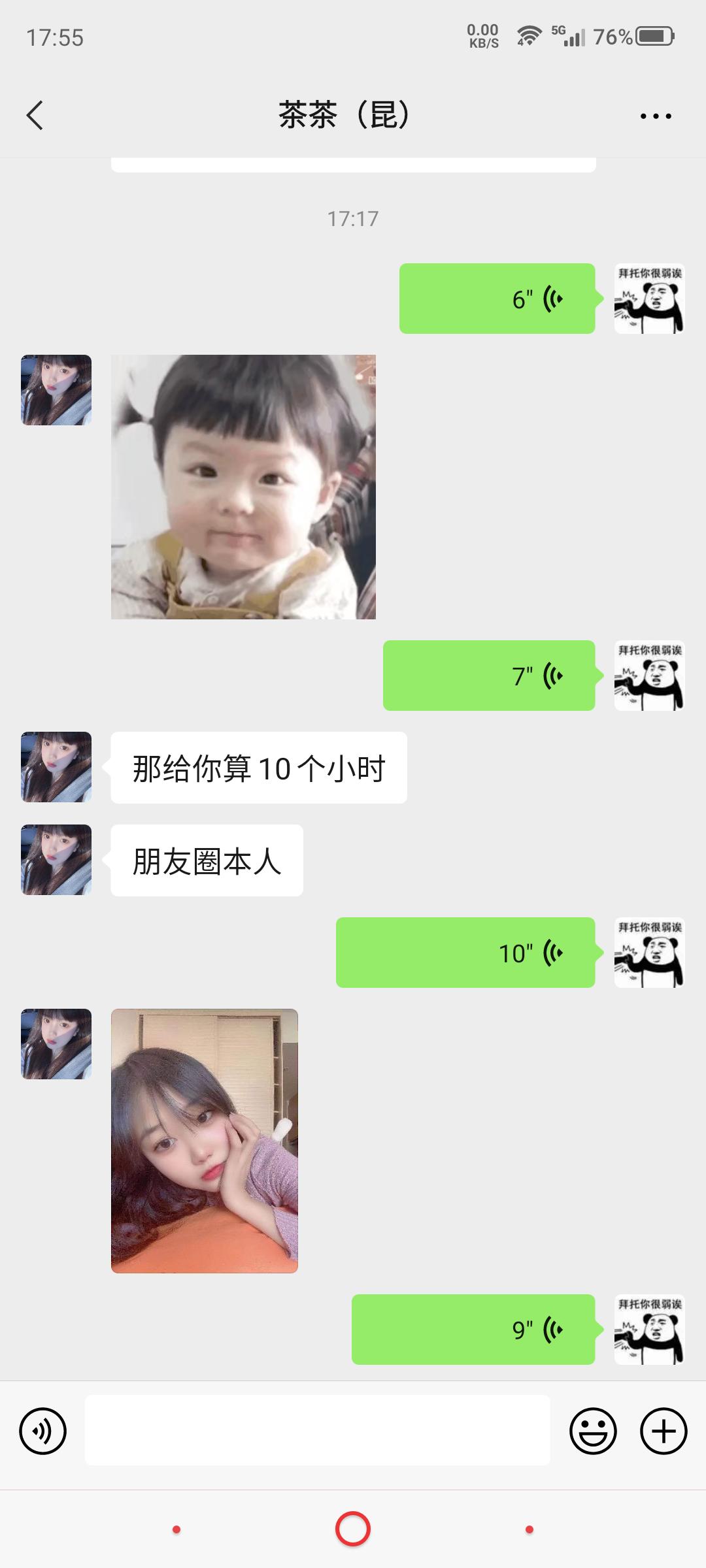706x1568 pixels.
Task: Open the baby sticker image
Action: click(243, 487)
